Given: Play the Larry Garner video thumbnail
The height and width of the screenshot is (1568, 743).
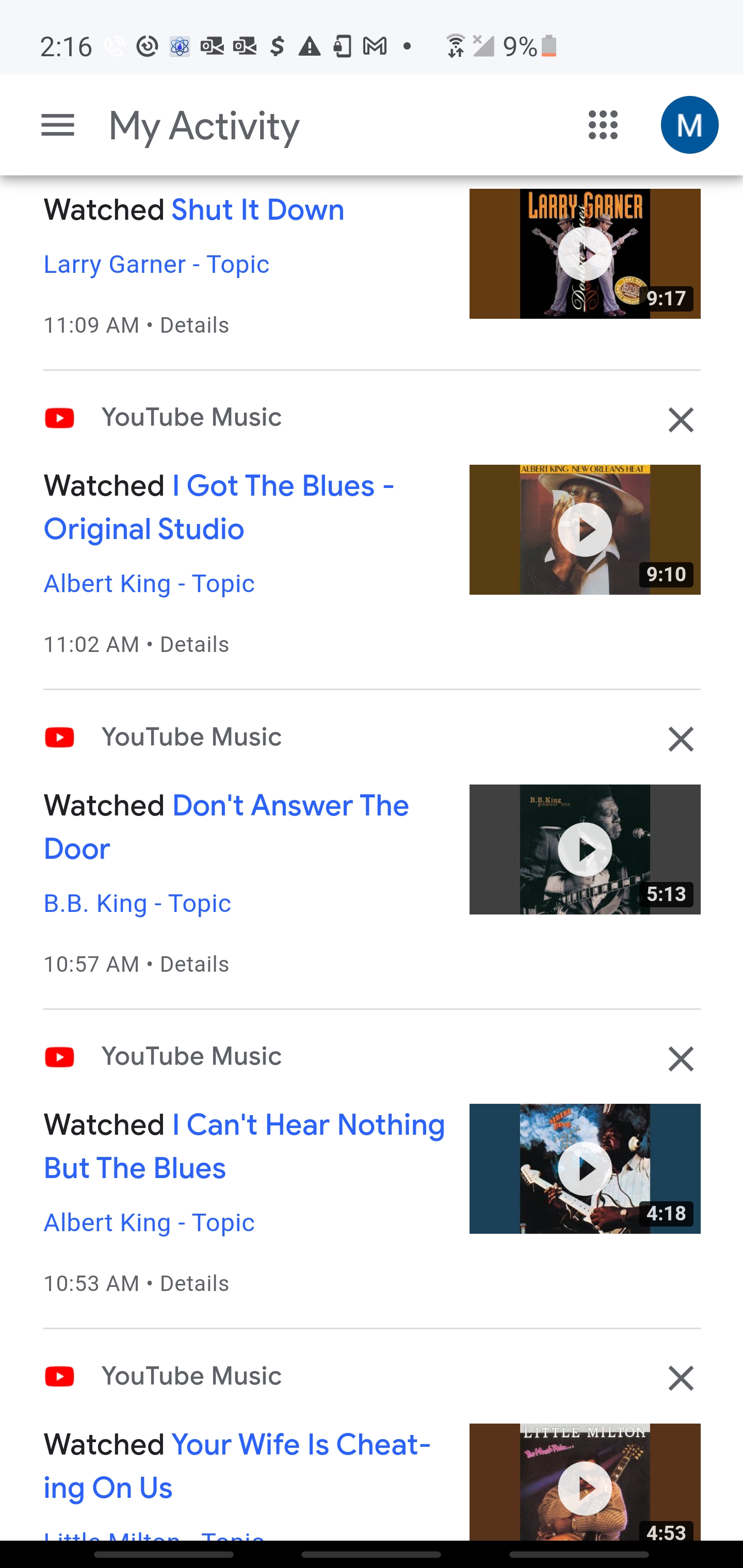Looking at the screenshot, I should coord(585,254).
